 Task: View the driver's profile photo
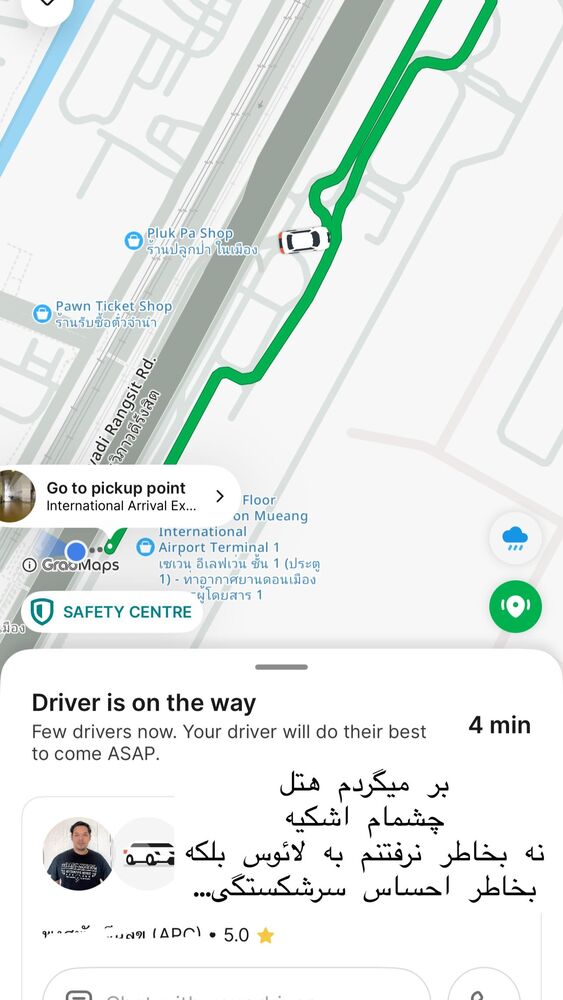pyautogui.click(x=78, y=854)
